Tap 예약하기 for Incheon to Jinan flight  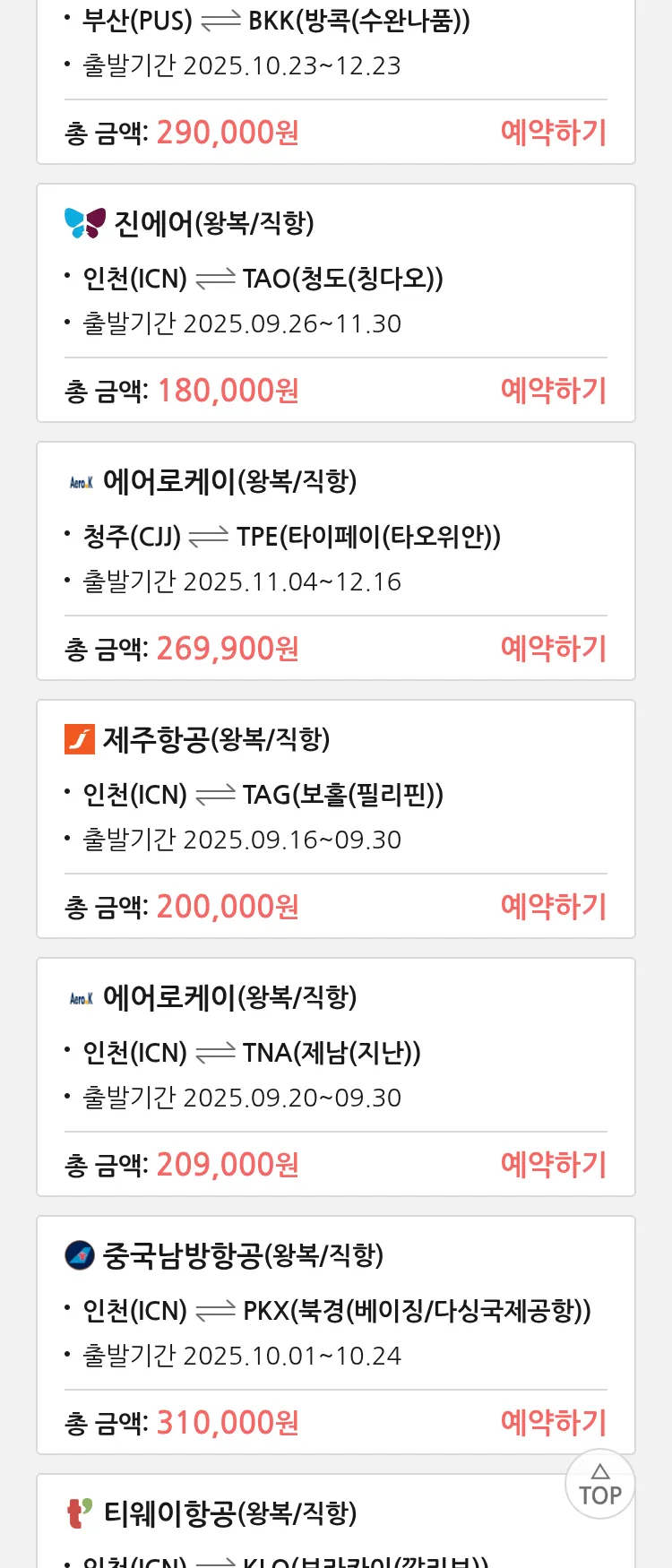[553, 1165]
